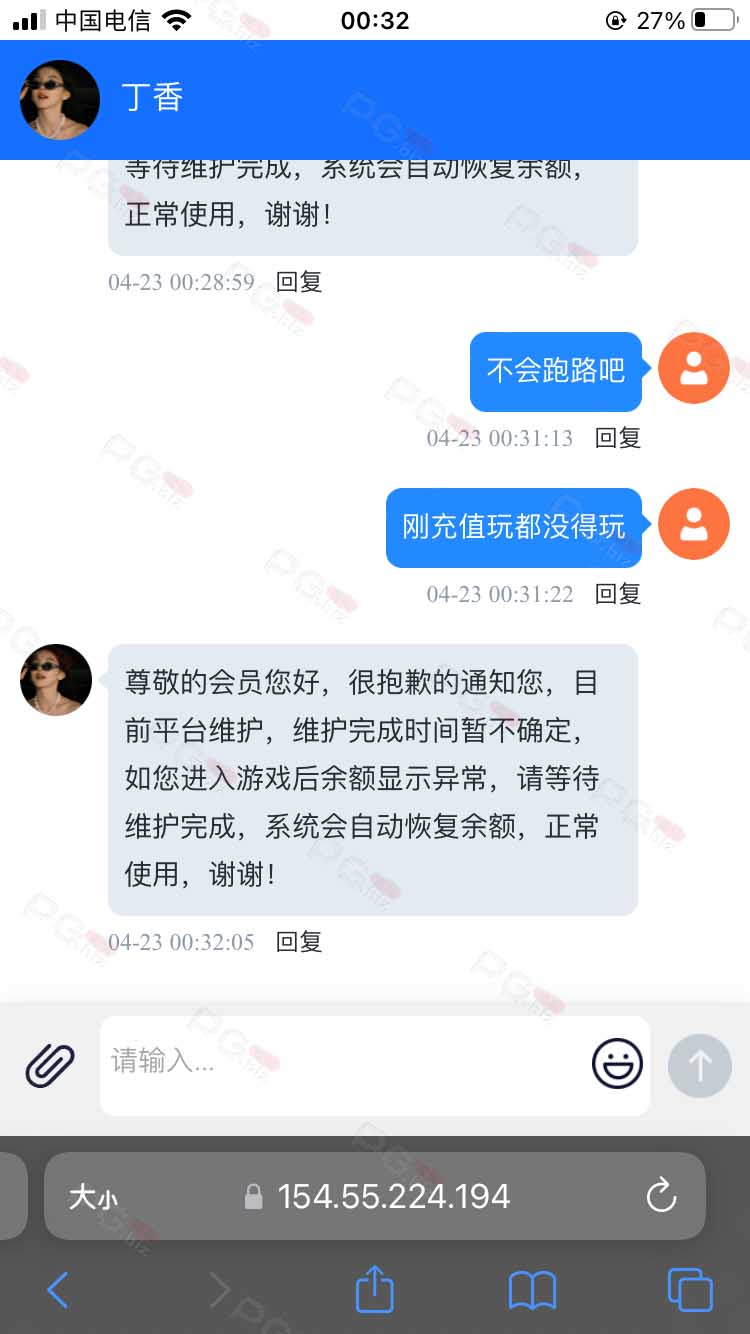Send the message with the arrow button

point(699,1065)
